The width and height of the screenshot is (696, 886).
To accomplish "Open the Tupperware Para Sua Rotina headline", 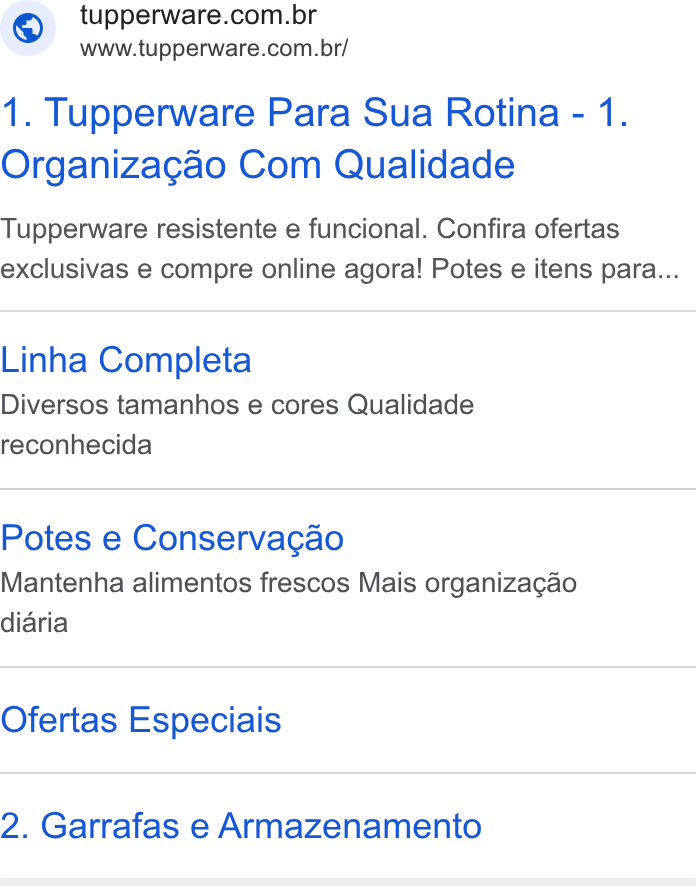I will point(314,138).
